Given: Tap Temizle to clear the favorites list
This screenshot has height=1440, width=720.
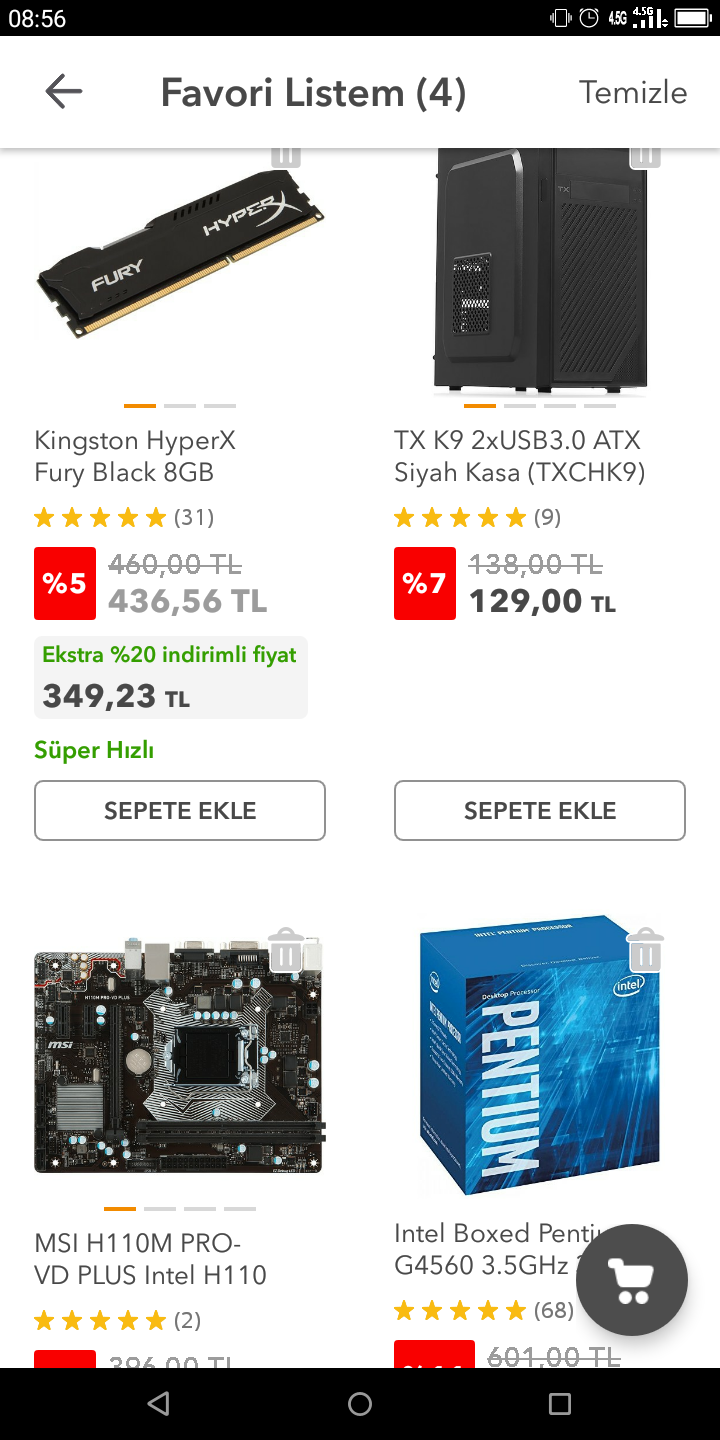Looking at the screenshot, I should 633,92.
